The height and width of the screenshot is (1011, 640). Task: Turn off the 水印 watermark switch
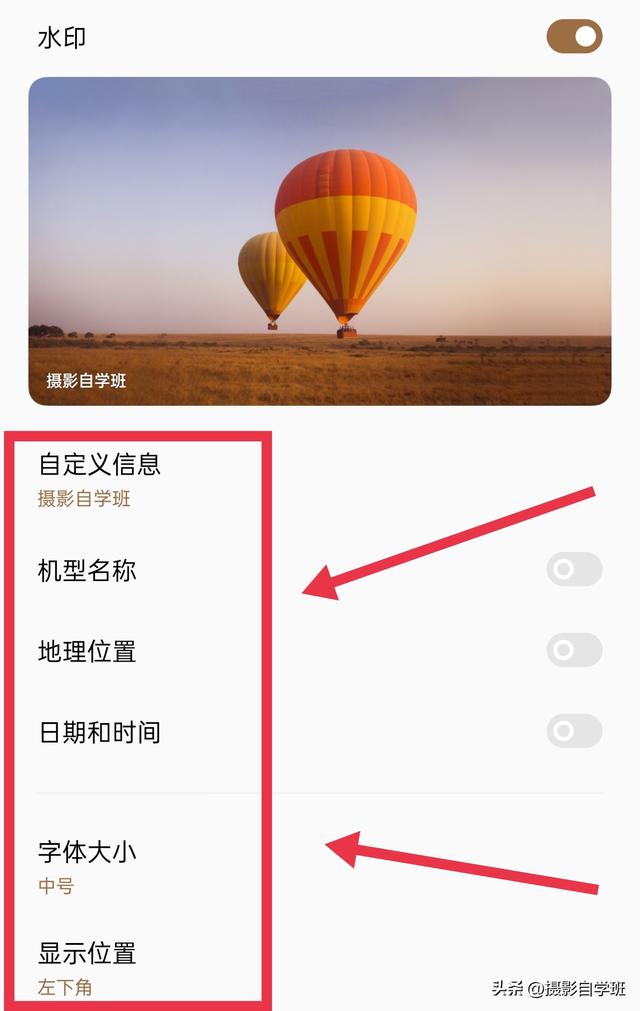coord(574,37)
